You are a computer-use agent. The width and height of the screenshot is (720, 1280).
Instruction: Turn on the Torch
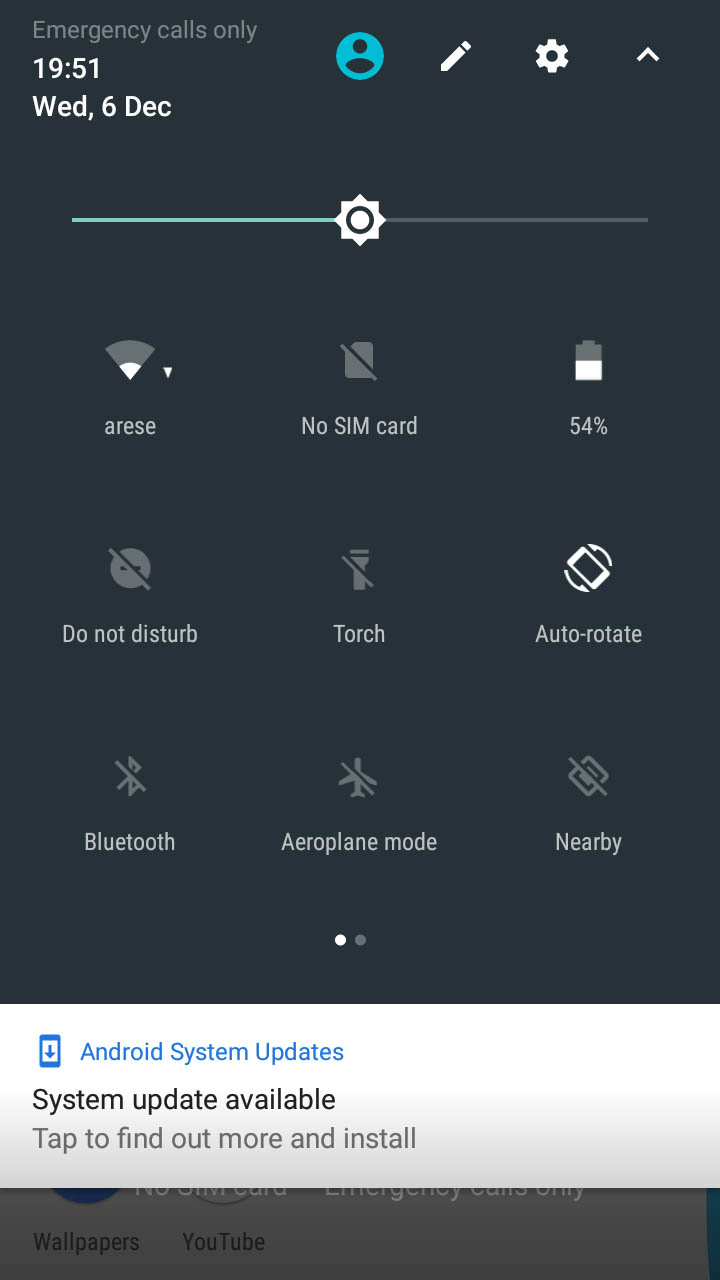pos(359,596)
